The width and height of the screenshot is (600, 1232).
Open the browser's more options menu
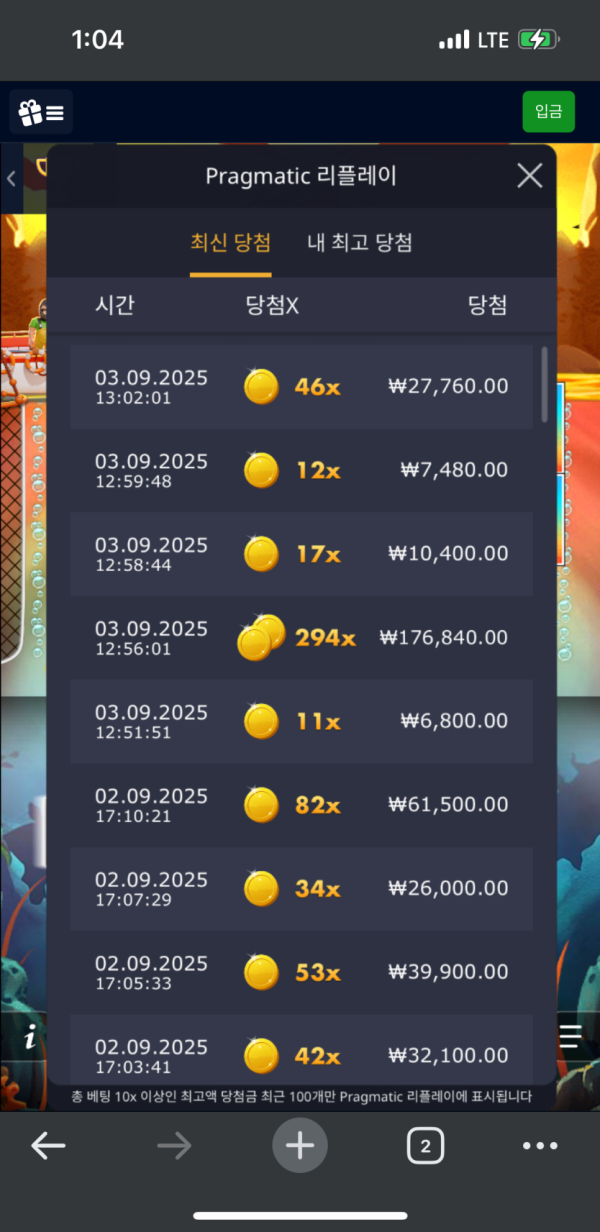click(540, 1146)
